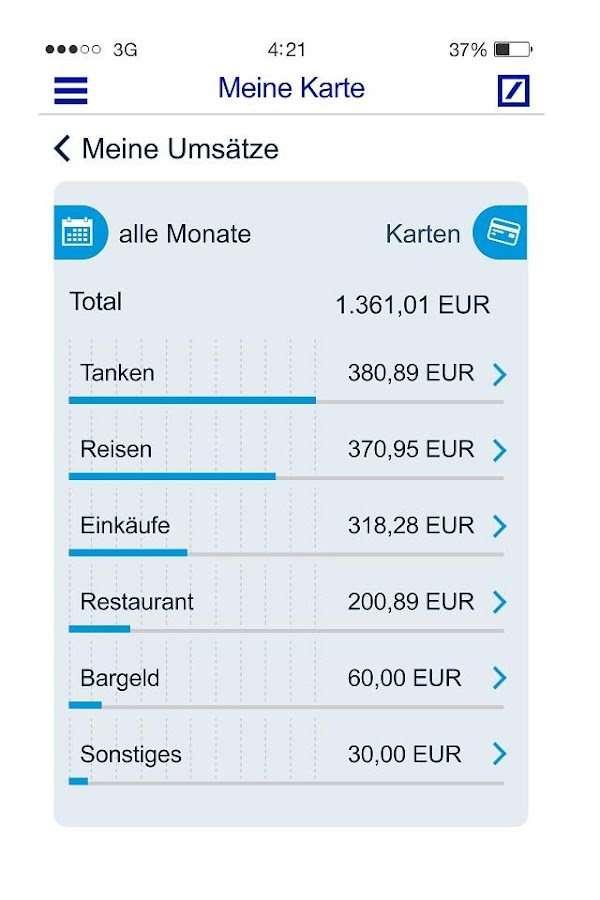
Task: View Reisen transactions
Action: point(499,451)
